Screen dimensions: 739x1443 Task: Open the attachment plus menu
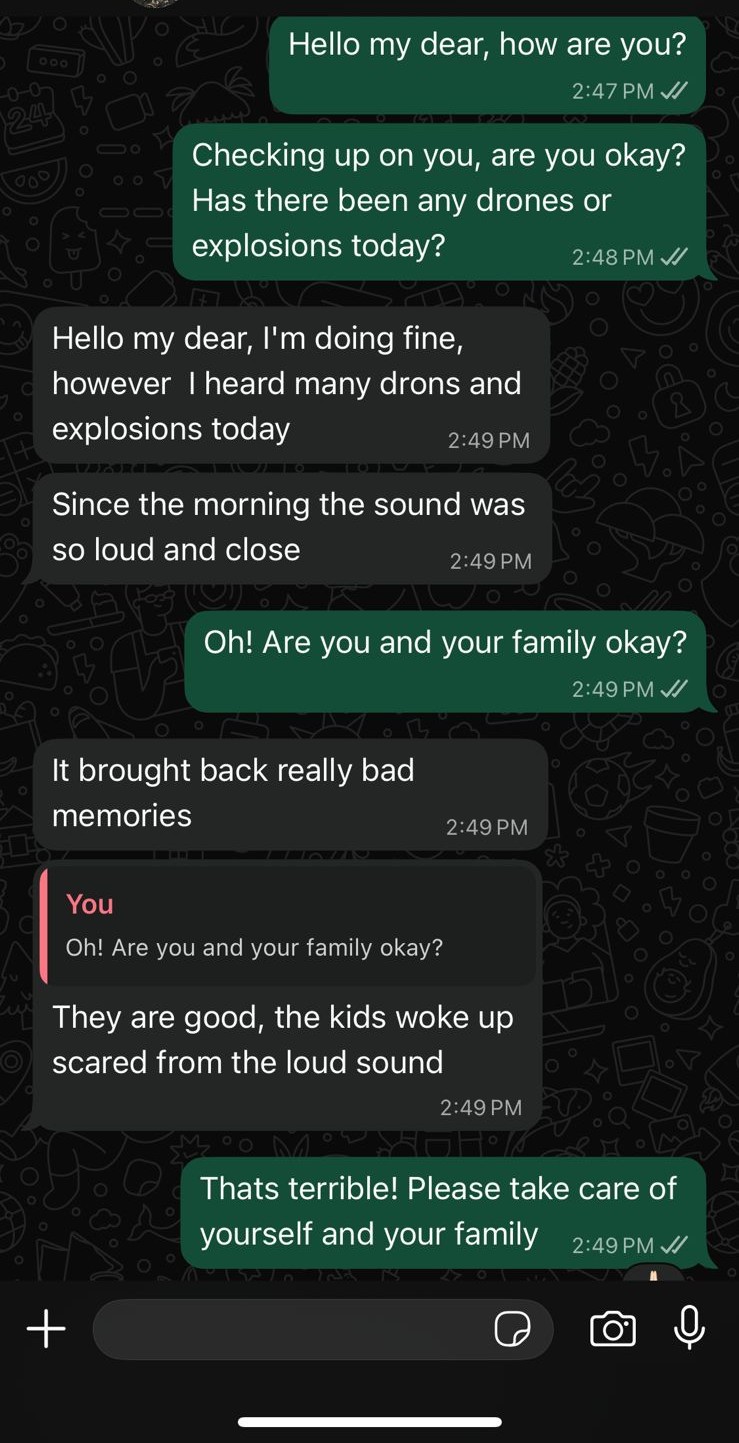[x=46, y=1329]
